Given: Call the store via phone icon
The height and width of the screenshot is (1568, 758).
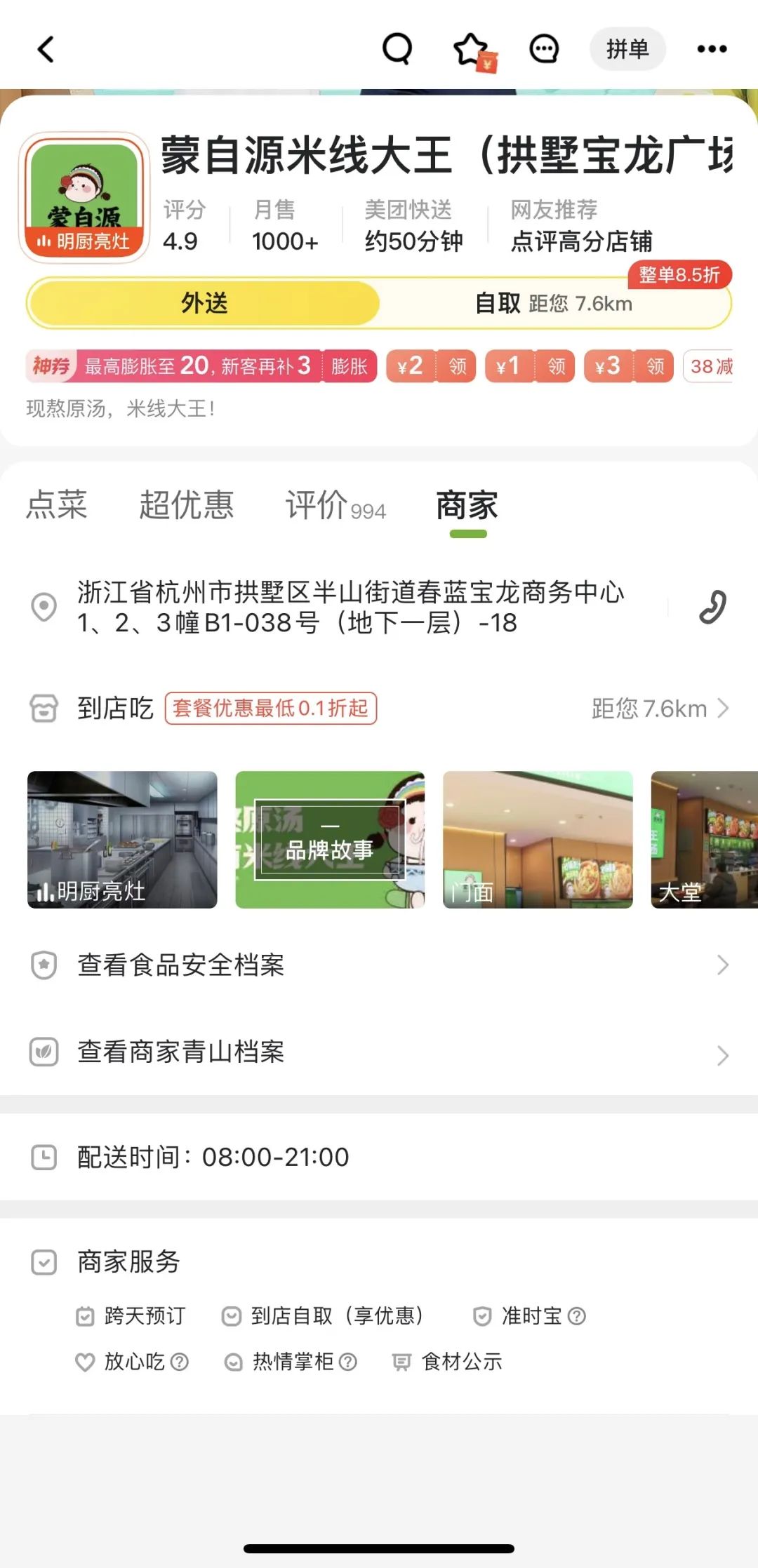Looking at the screenshot, I should 712,607.
